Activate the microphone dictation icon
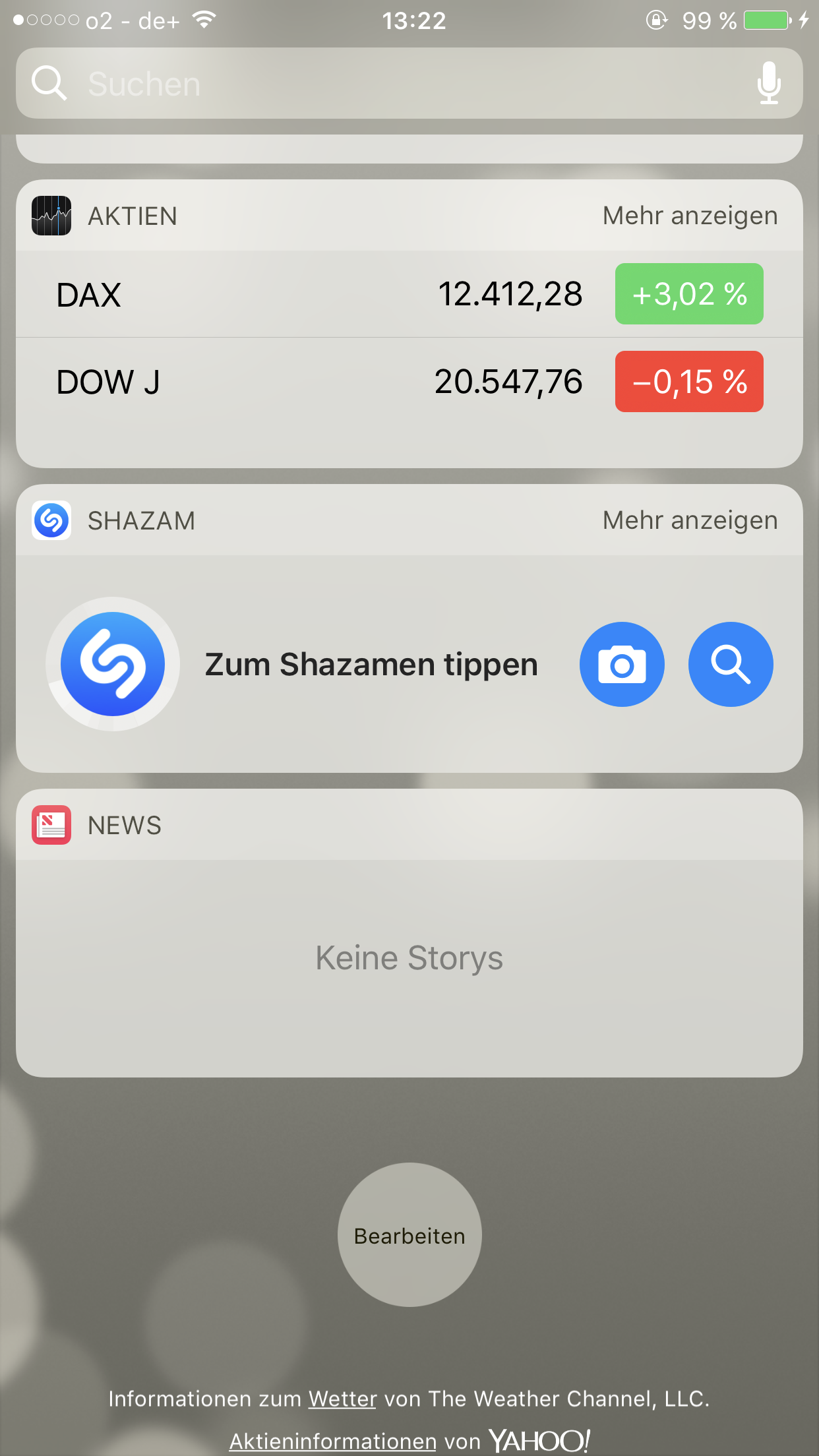The height and width of the screenshot is (1456, 819). click(x=769, y=83)
